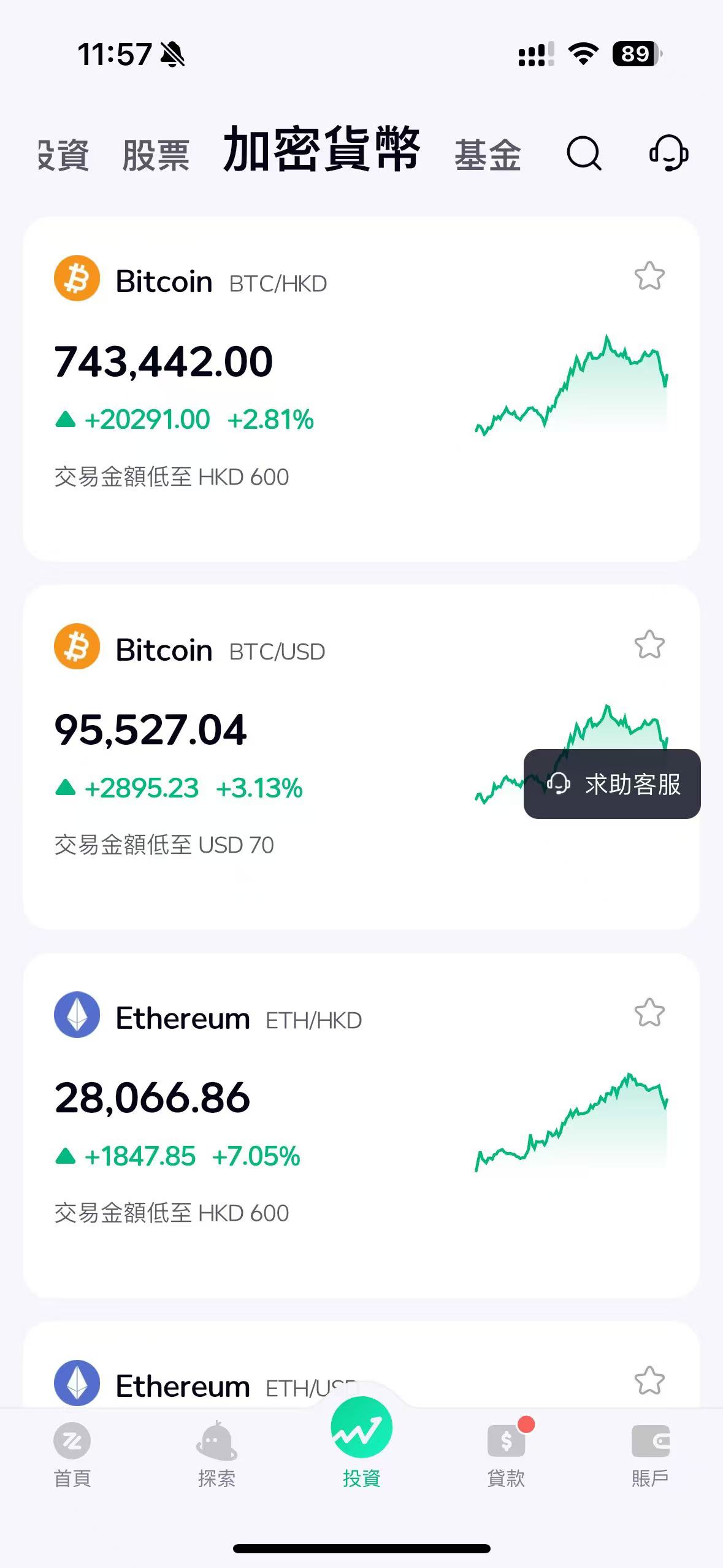Go to the 首頁 home tab
The image size is (723, 1568).
point(72,1455)
